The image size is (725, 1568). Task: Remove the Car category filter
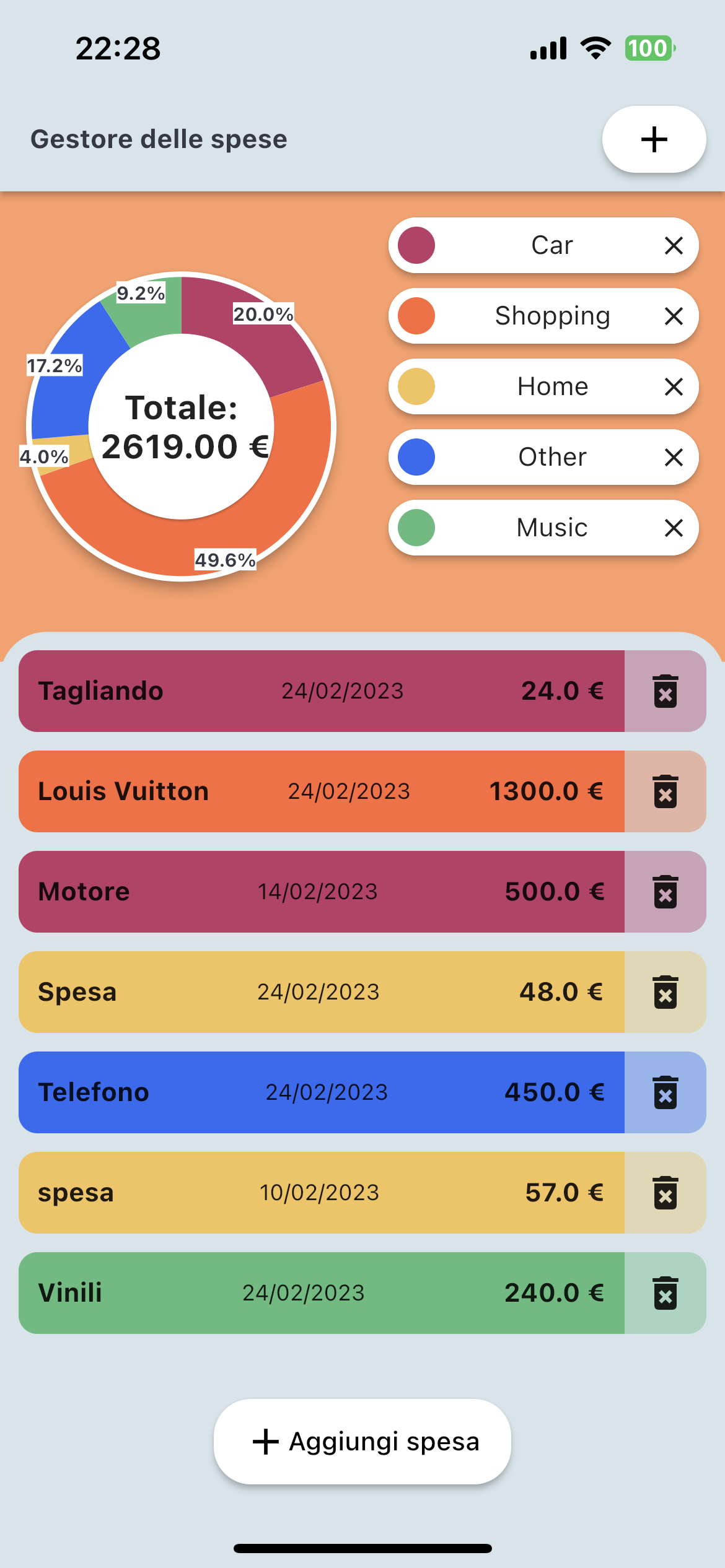674,245
